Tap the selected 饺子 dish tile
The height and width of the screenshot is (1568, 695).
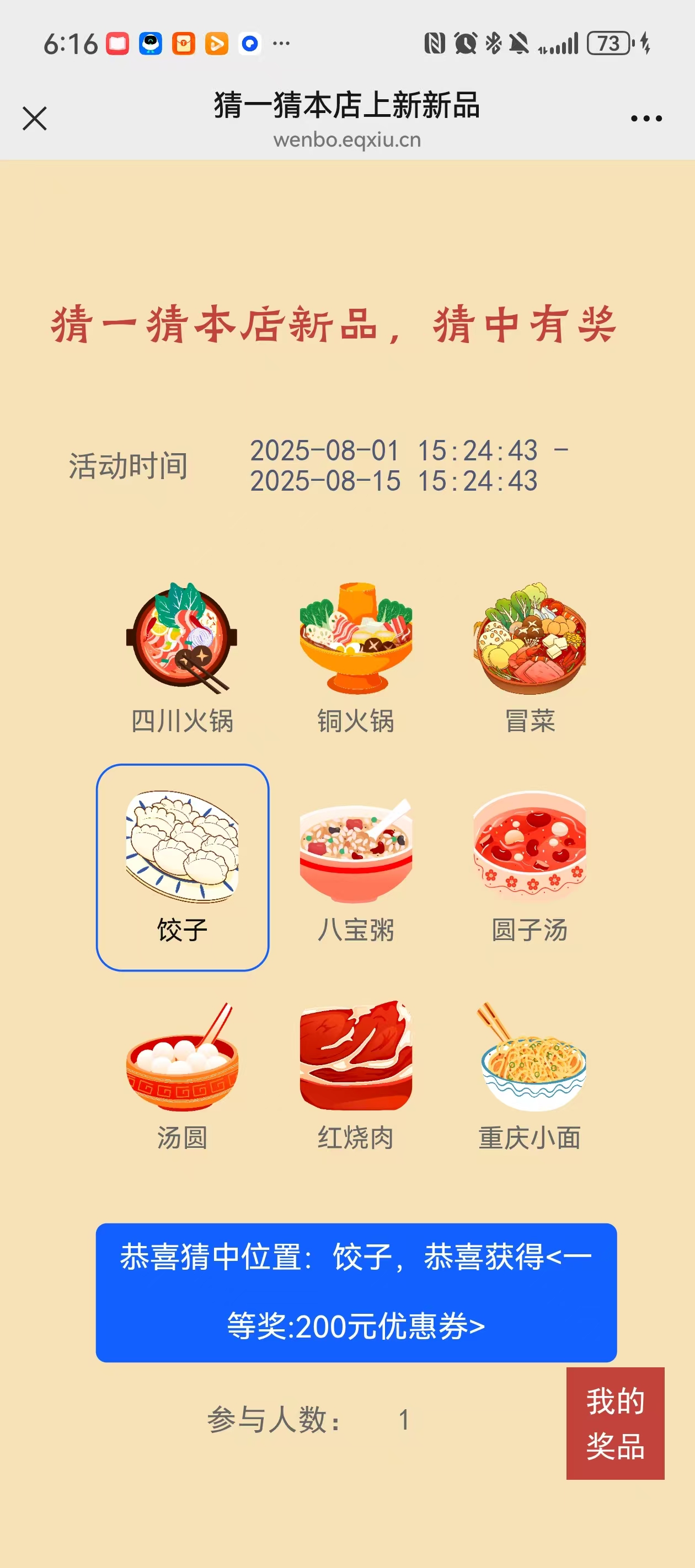pyautogui.click(x=182, y=867)
